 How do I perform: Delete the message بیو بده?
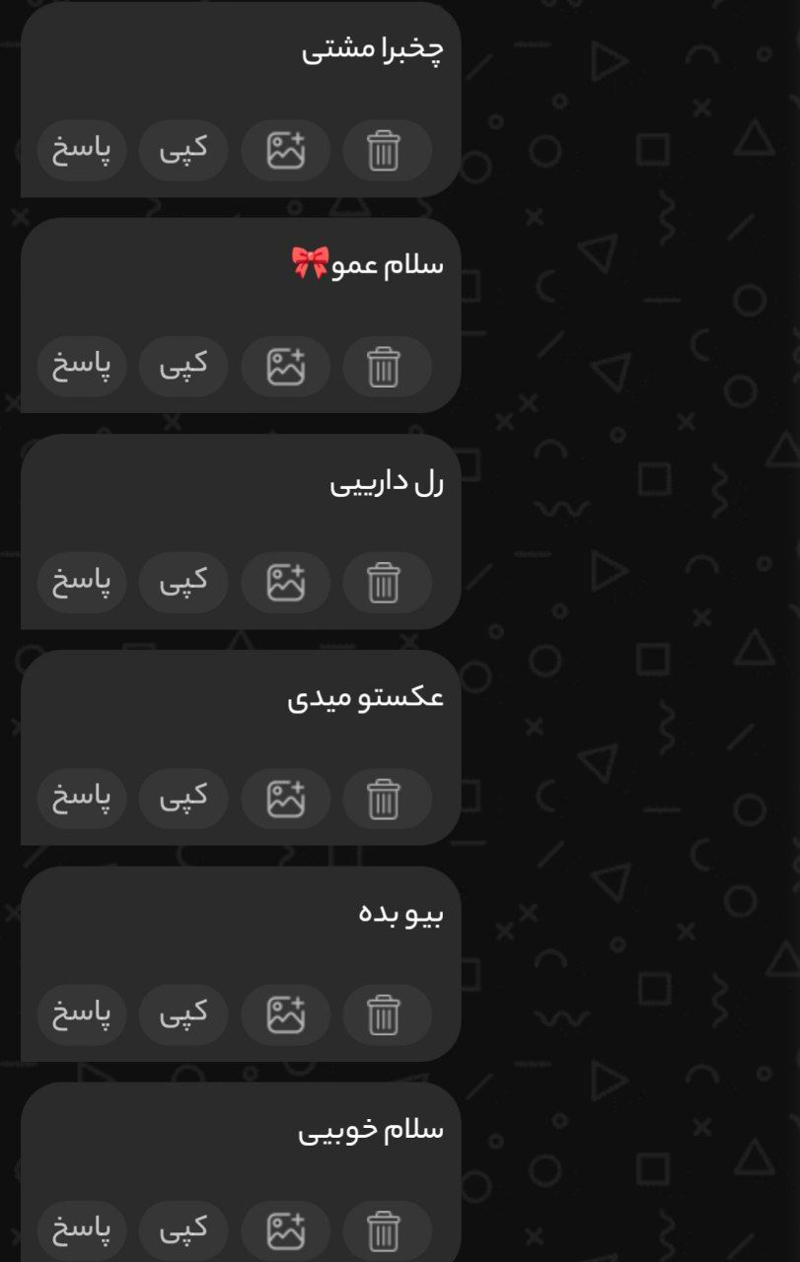[x=385, y=1015]
